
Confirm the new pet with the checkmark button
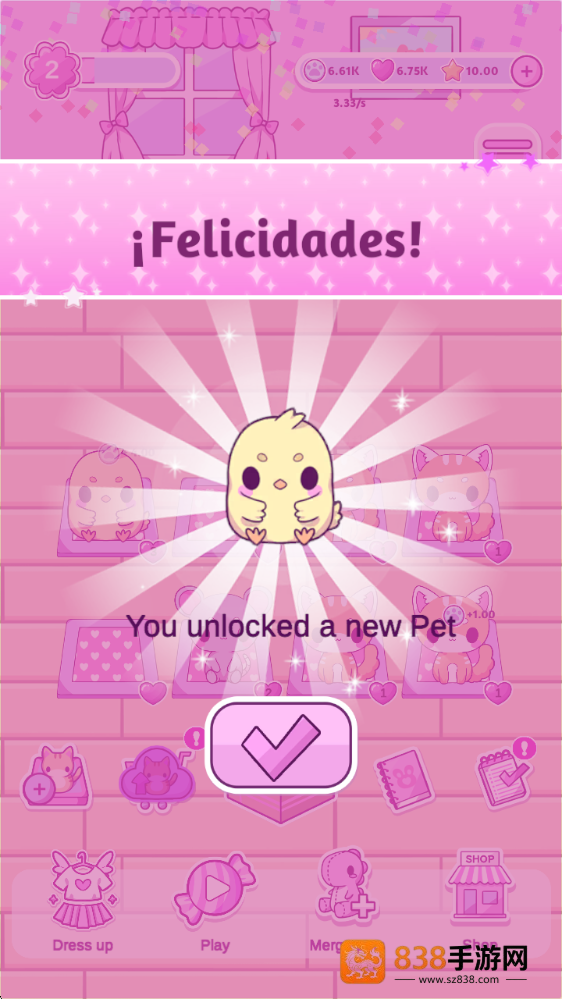[280, 745]
